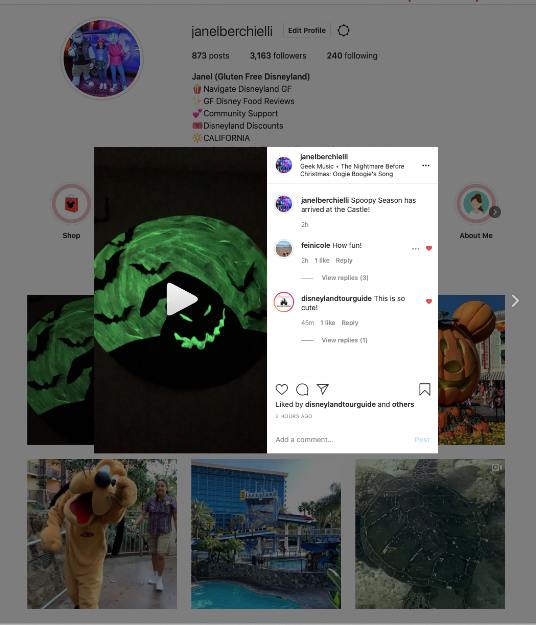This screenshot has height=625, width=536.
Task: Play the Oogie Boogie video
Action: pos(182,299)
